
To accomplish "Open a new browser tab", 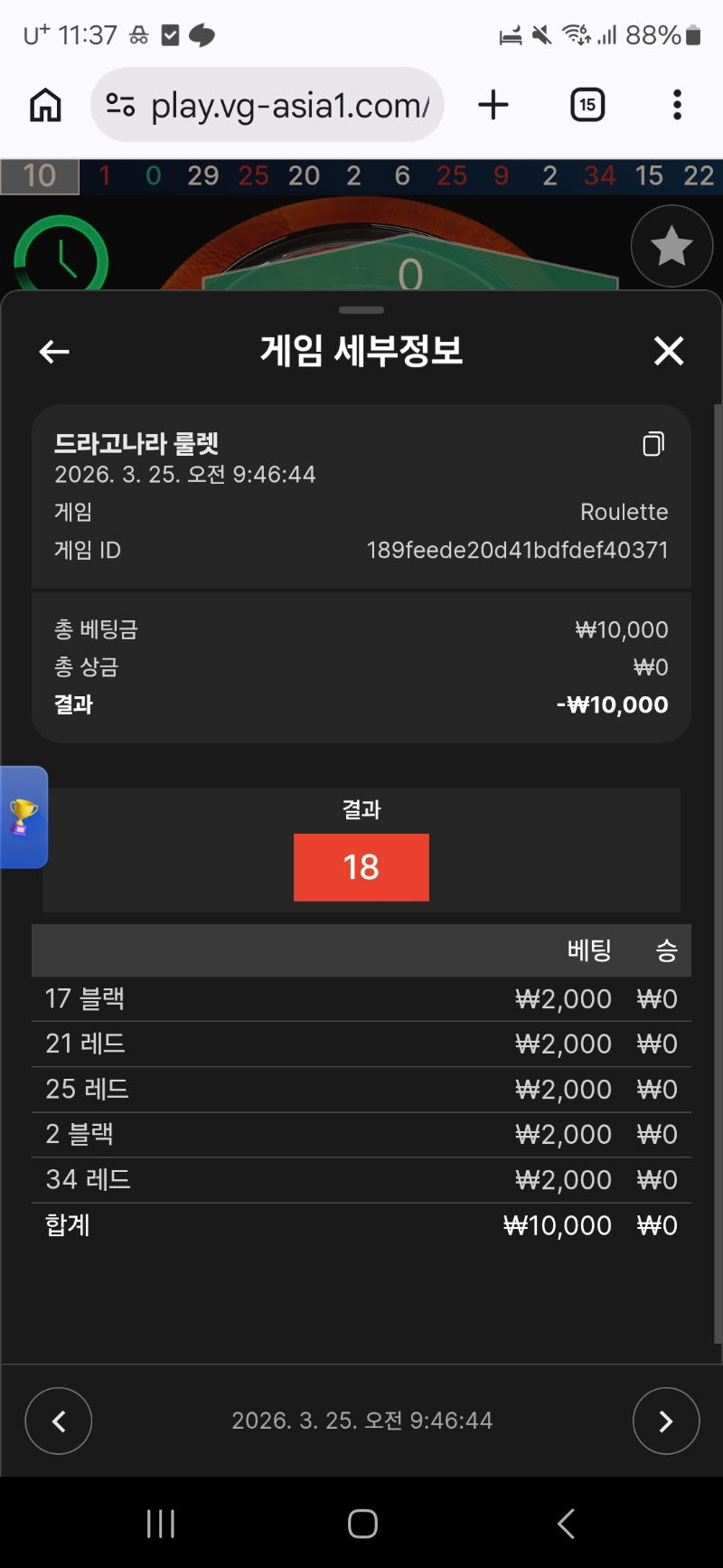I will click(493, 105).
